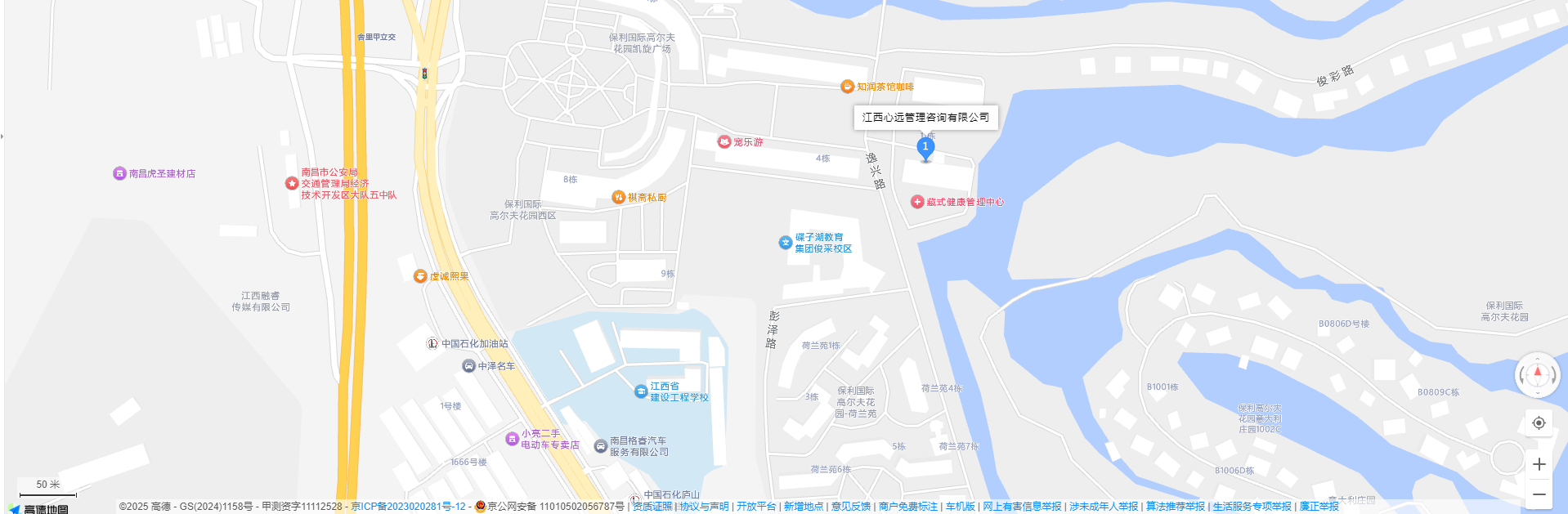Zoom in on the map
1568x514 pixels.
pyautogui.click(x=1539, y=464)
